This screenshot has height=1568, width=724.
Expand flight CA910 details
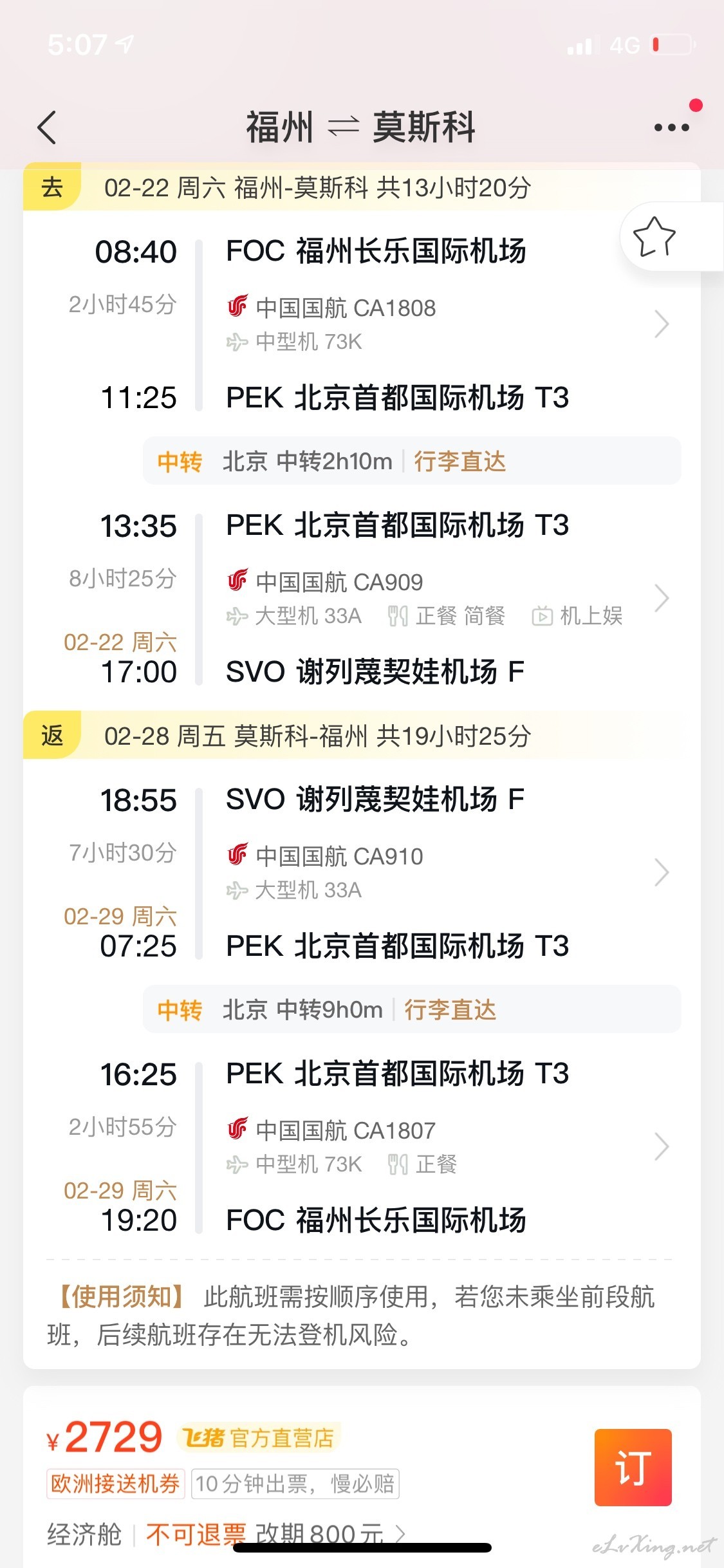pyautogui.click(x=661, y=872)
